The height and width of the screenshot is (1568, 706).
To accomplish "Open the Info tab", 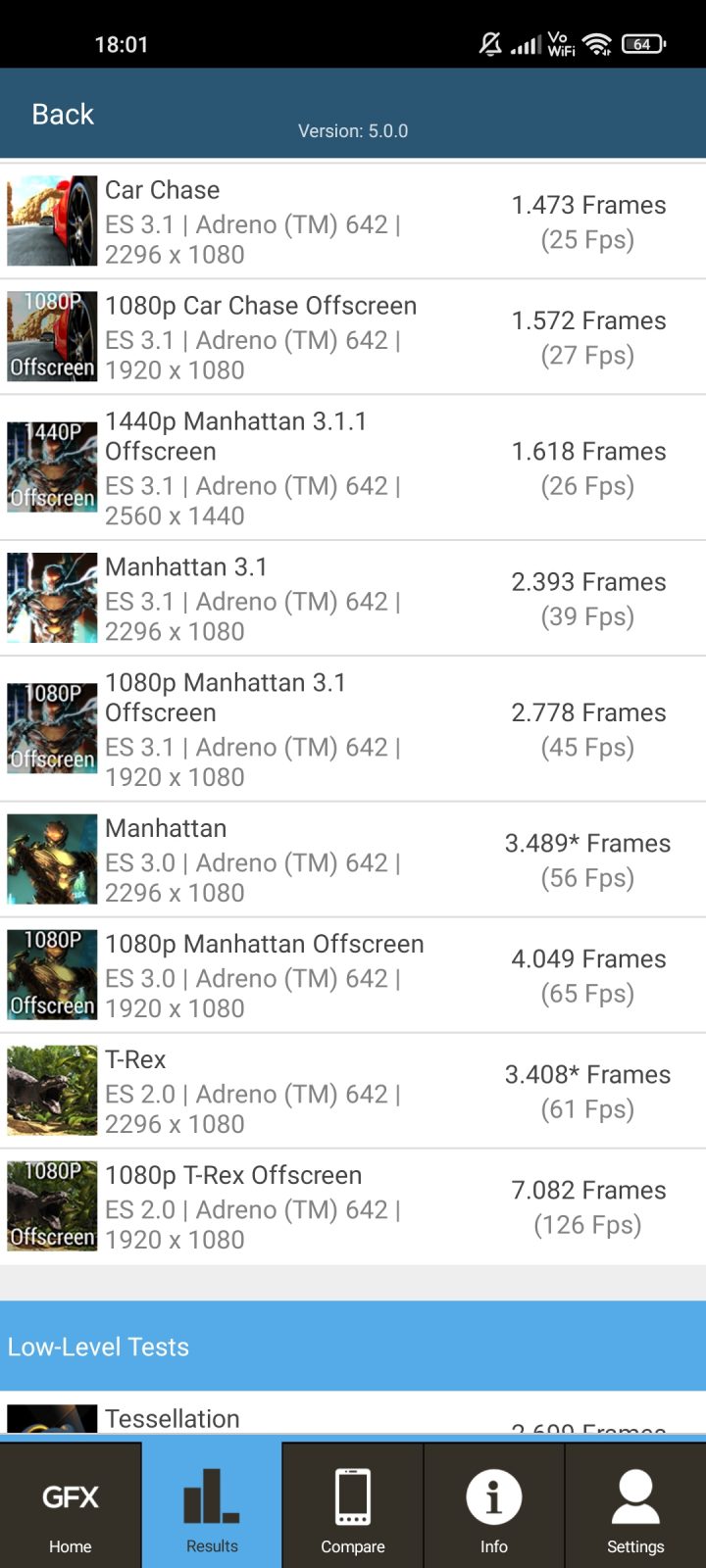I will [x=494, y=1505].
